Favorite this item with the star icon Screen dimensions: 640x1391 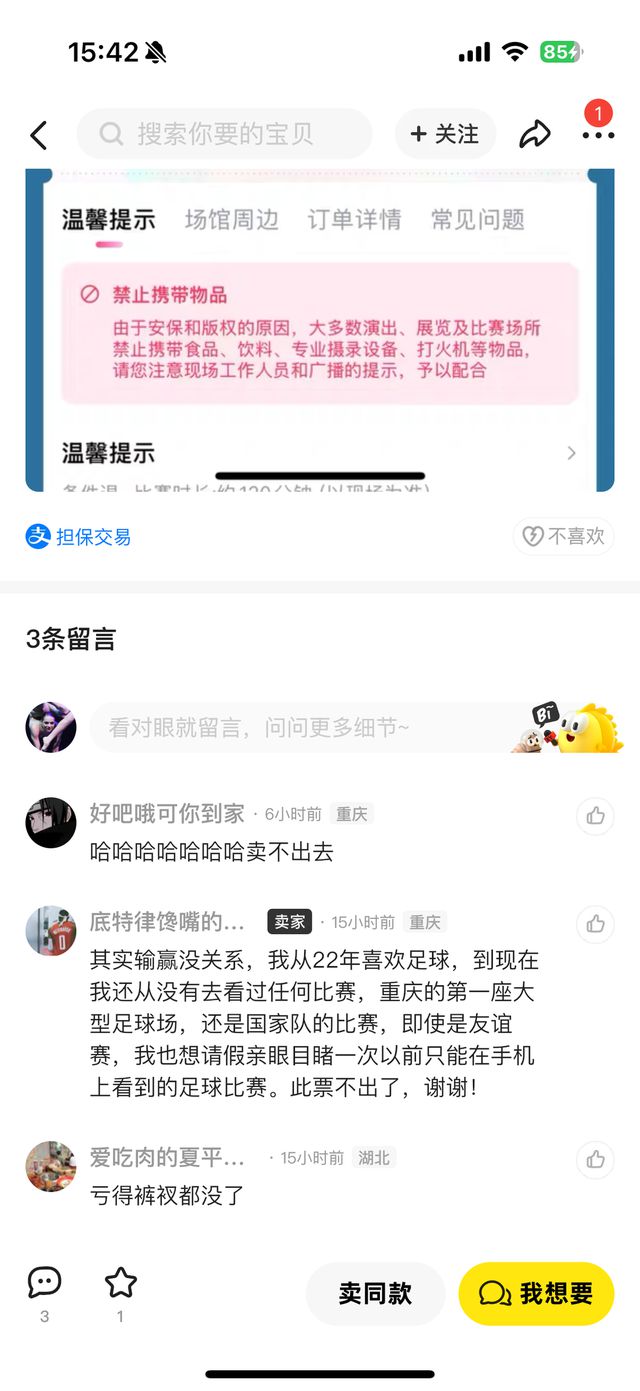(120, 1283)
